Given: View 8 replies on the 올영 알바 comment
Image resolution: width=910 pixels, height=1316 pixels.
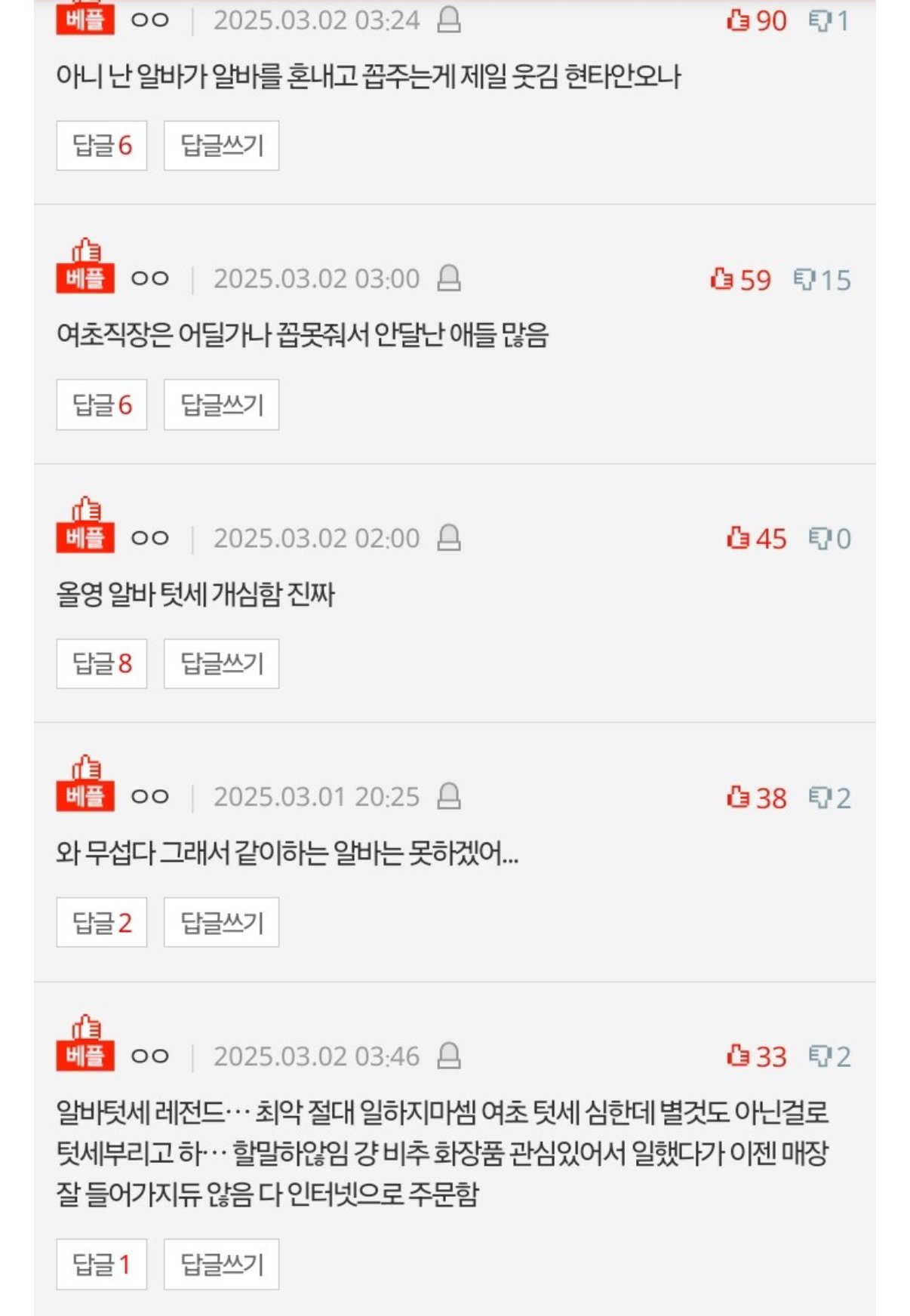Looking at the screenshot, I should (x=101, y=663).
